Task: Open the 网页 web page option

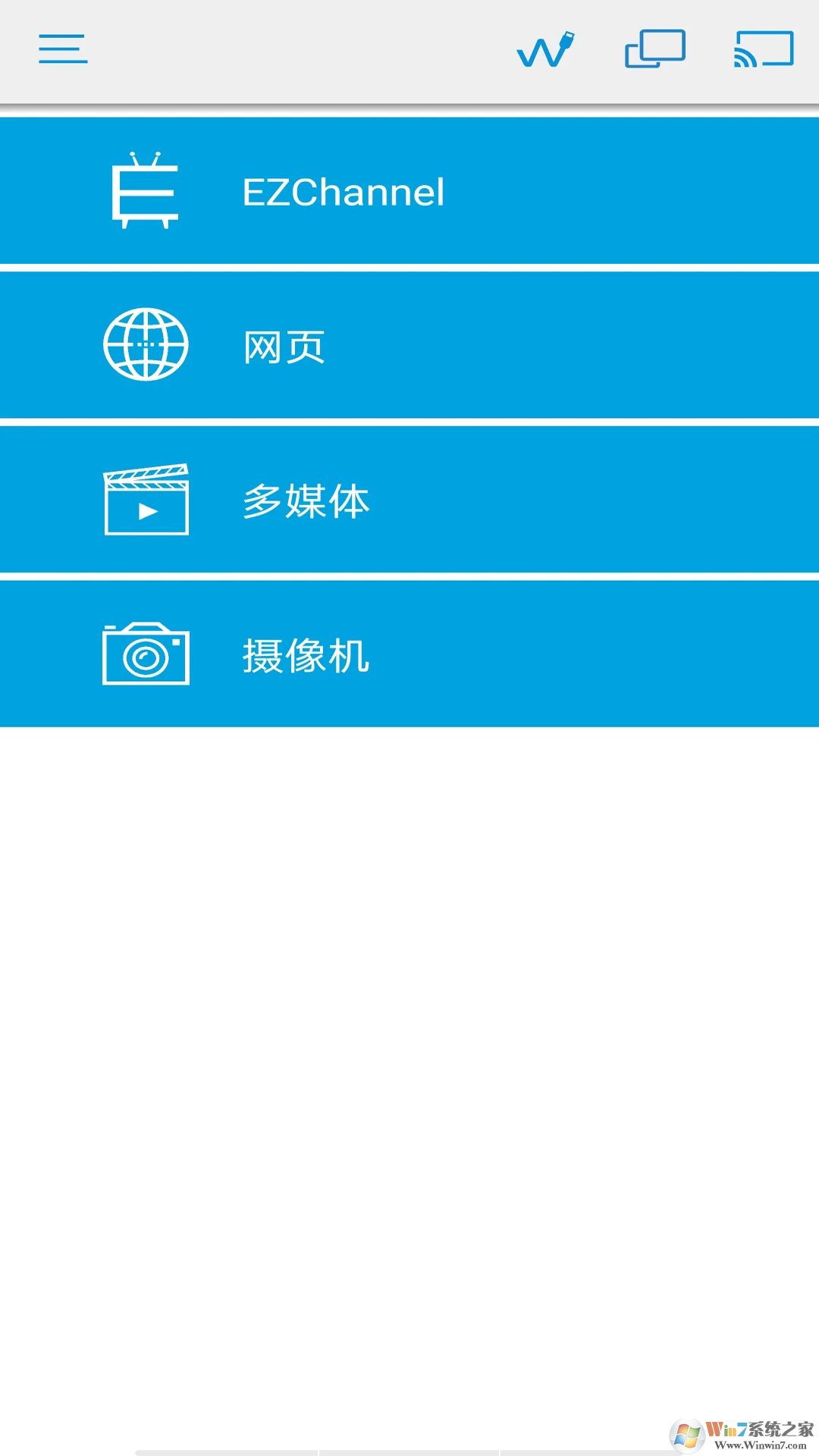Action: click(409, 346)
